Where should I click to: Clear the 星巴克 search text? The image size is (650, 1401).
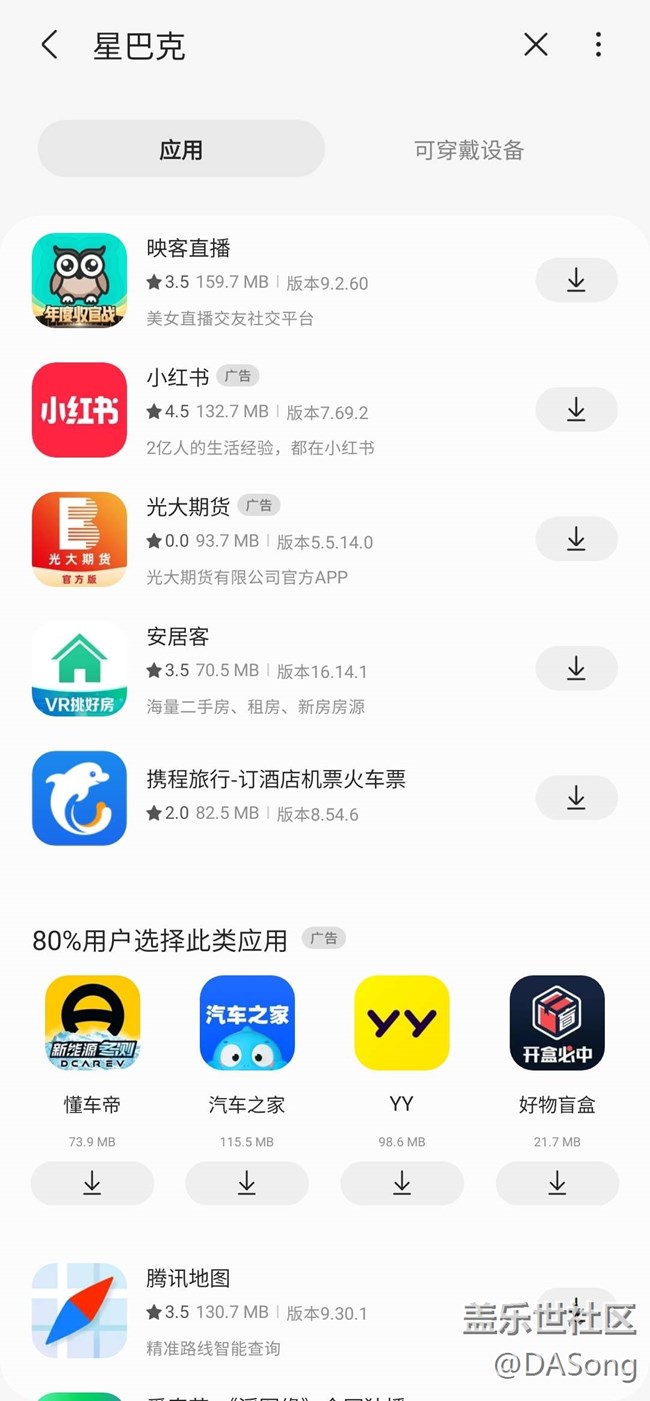pos(536,45)
